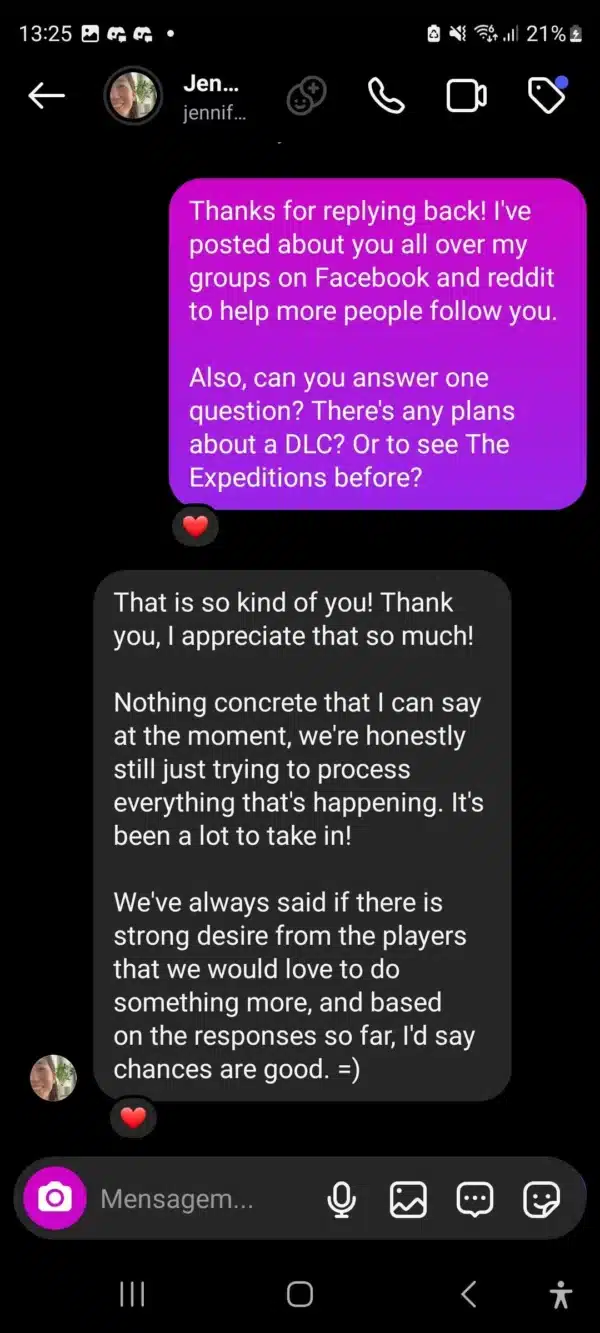Open chat details via Jen's name

tap(213, 97)
